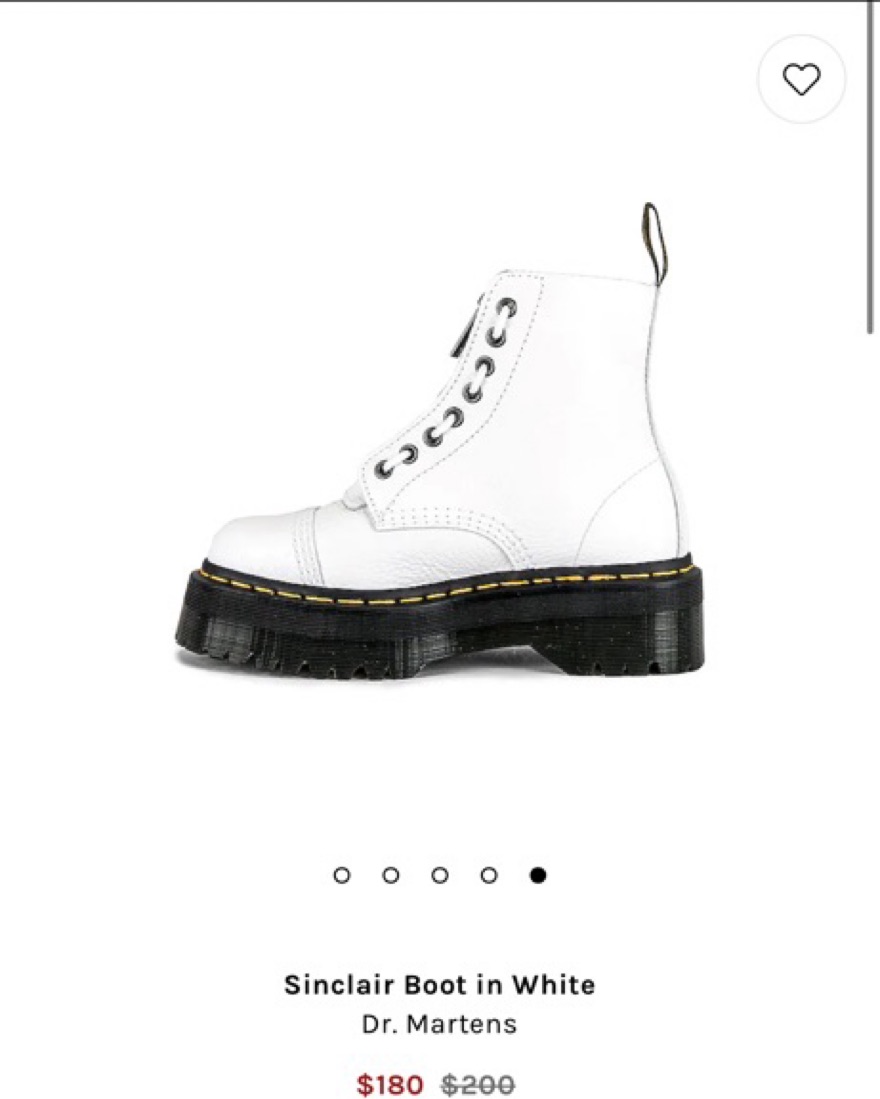The height and width of the screenshot is (1099, 880).
Task: Show the fourth product photo dot
Action: 489,875
